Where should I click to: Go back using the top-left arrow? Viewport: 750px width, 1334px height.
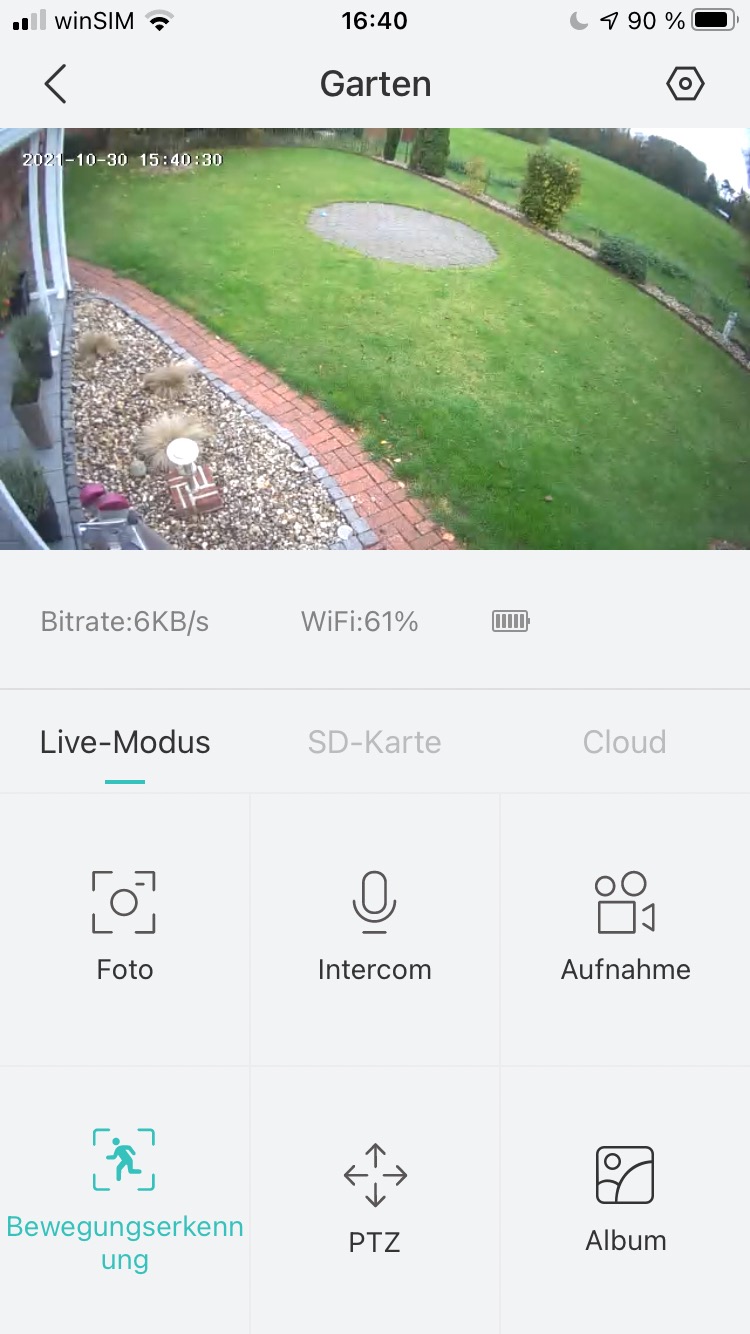click(56, 84)
